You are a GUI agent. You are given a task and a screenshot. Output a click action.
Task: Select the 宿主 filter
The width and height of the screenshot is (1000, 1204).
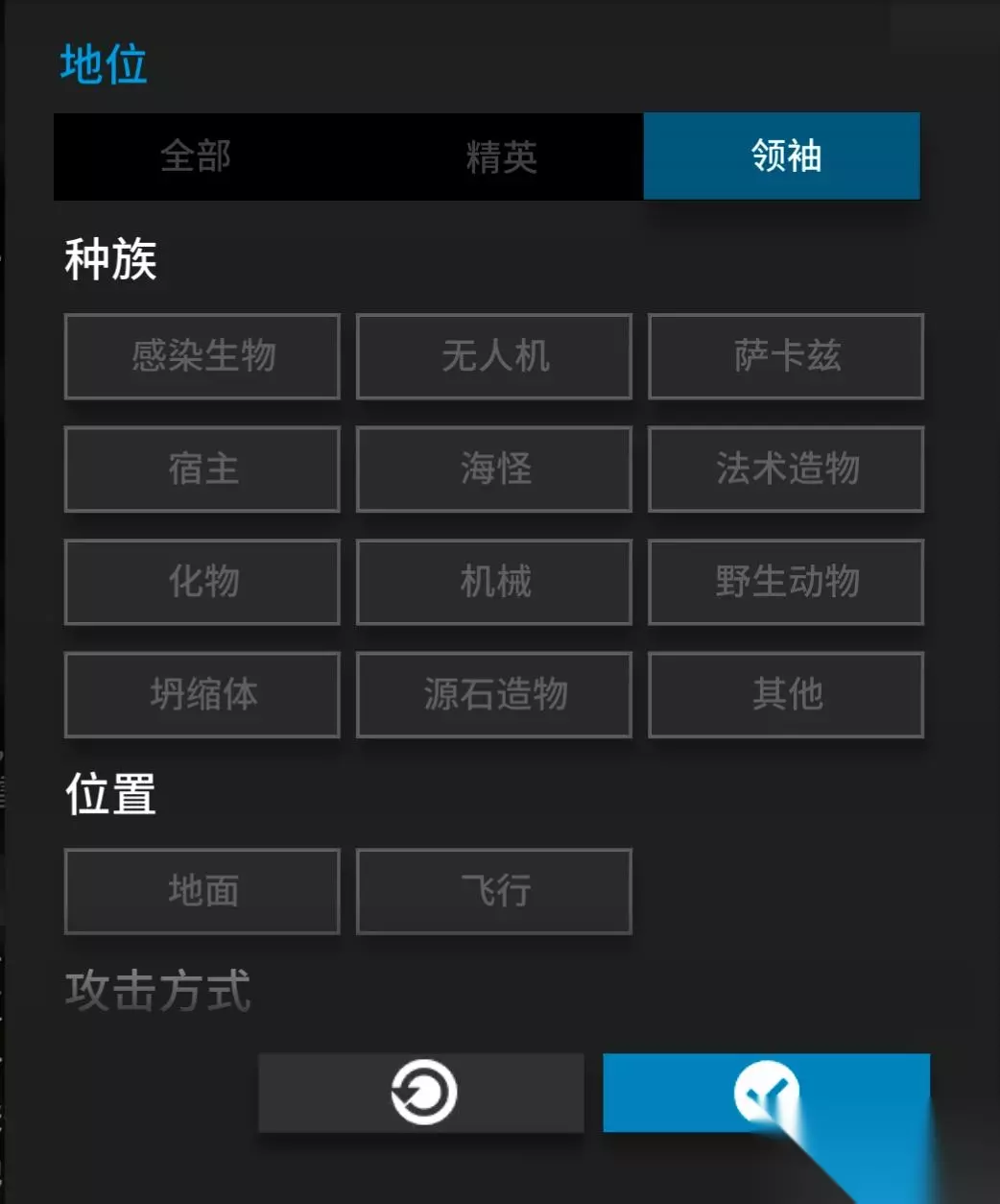[x=202, y=470]
